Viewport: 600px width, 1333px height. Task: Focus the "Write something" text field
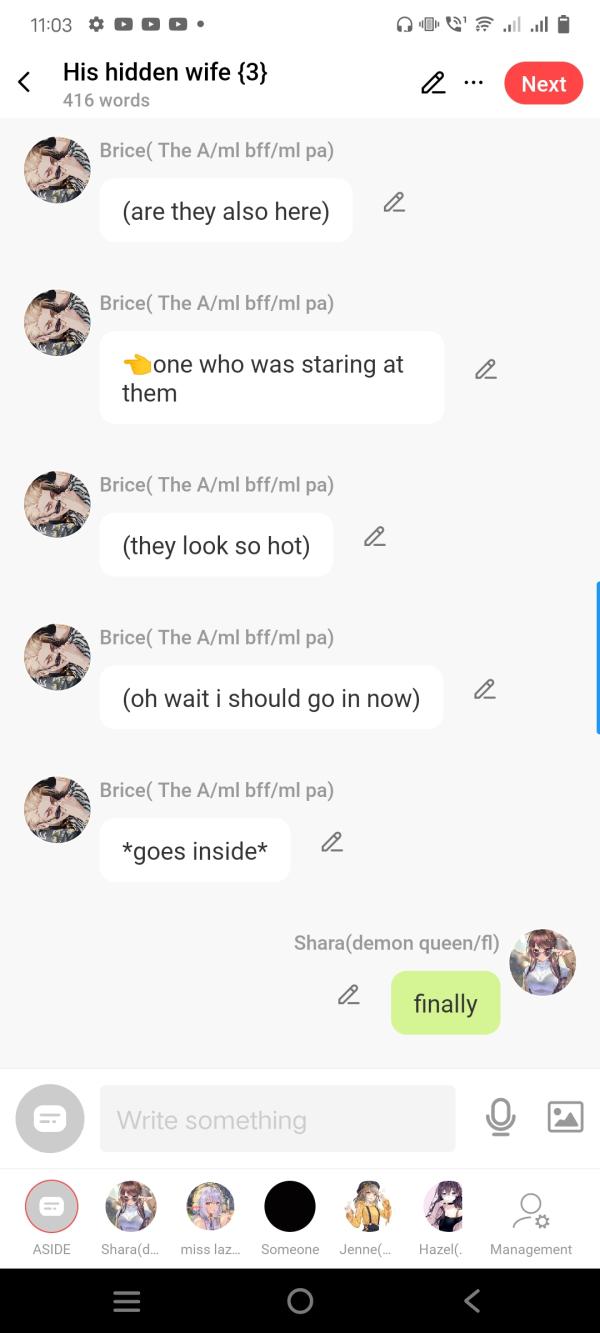[277, 1119]
